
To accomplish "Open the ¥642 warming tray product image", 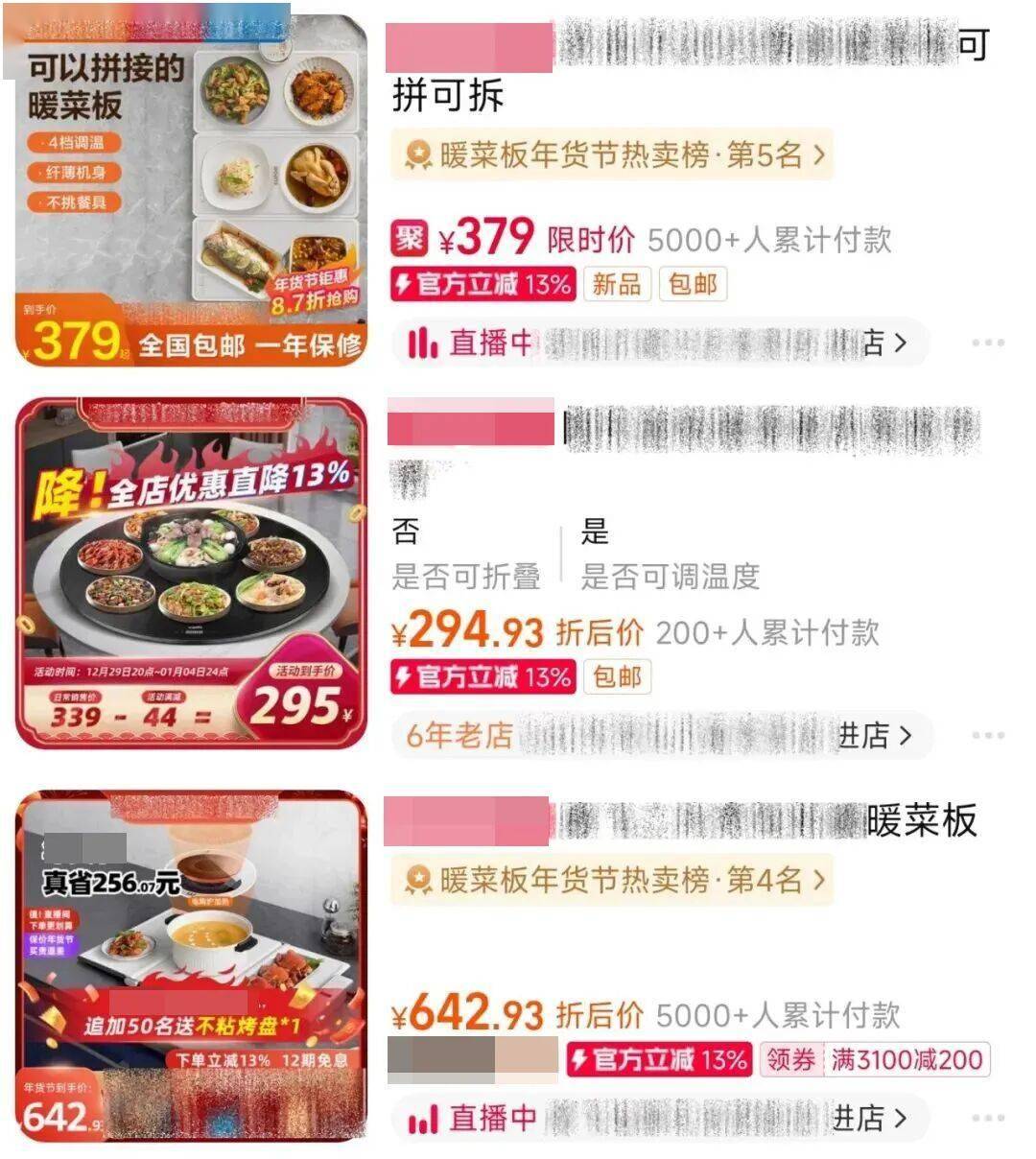I will 191,965.
